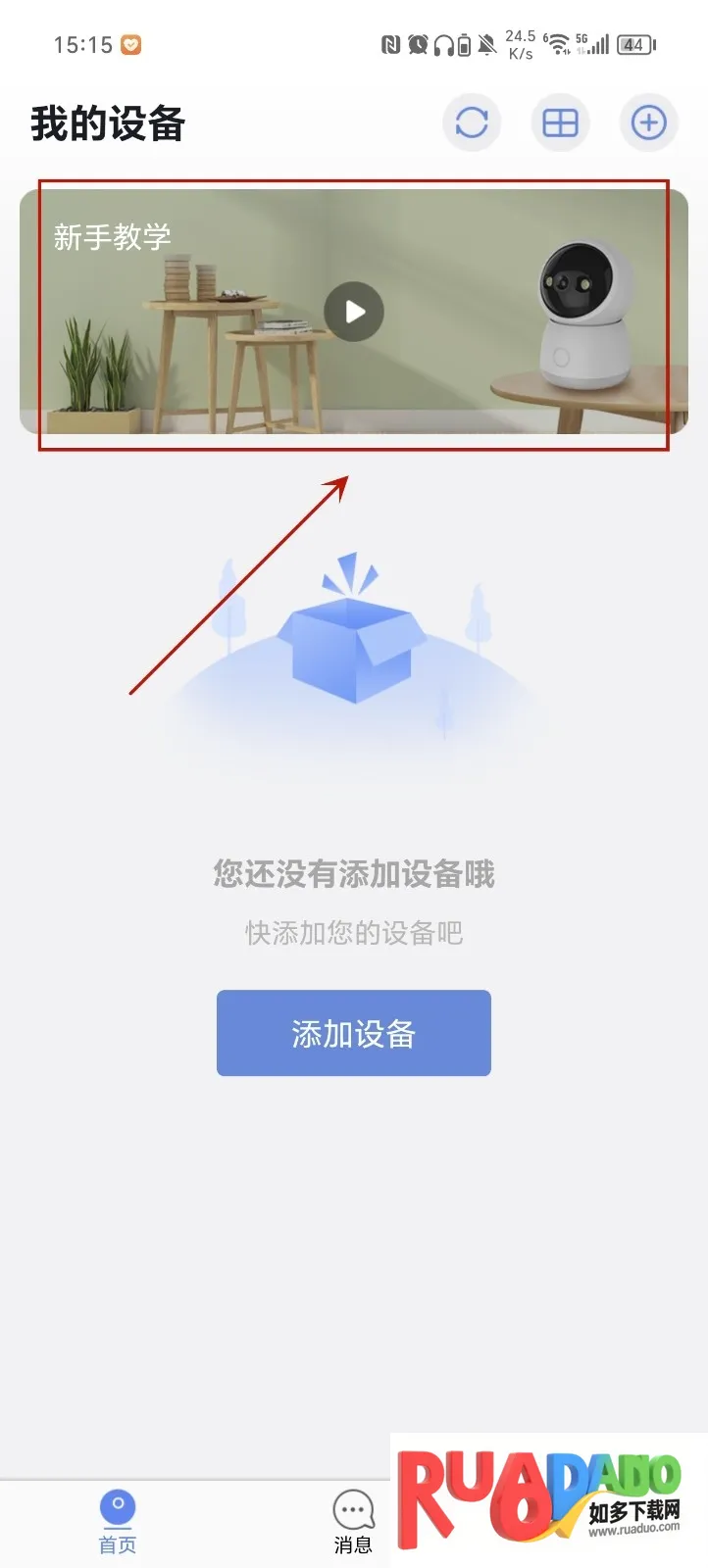Image resolution: width=708 pixels, height=1568 pixels.
Task: Tap the headphones icon in the status bar
Action: (x=441, y=45)
